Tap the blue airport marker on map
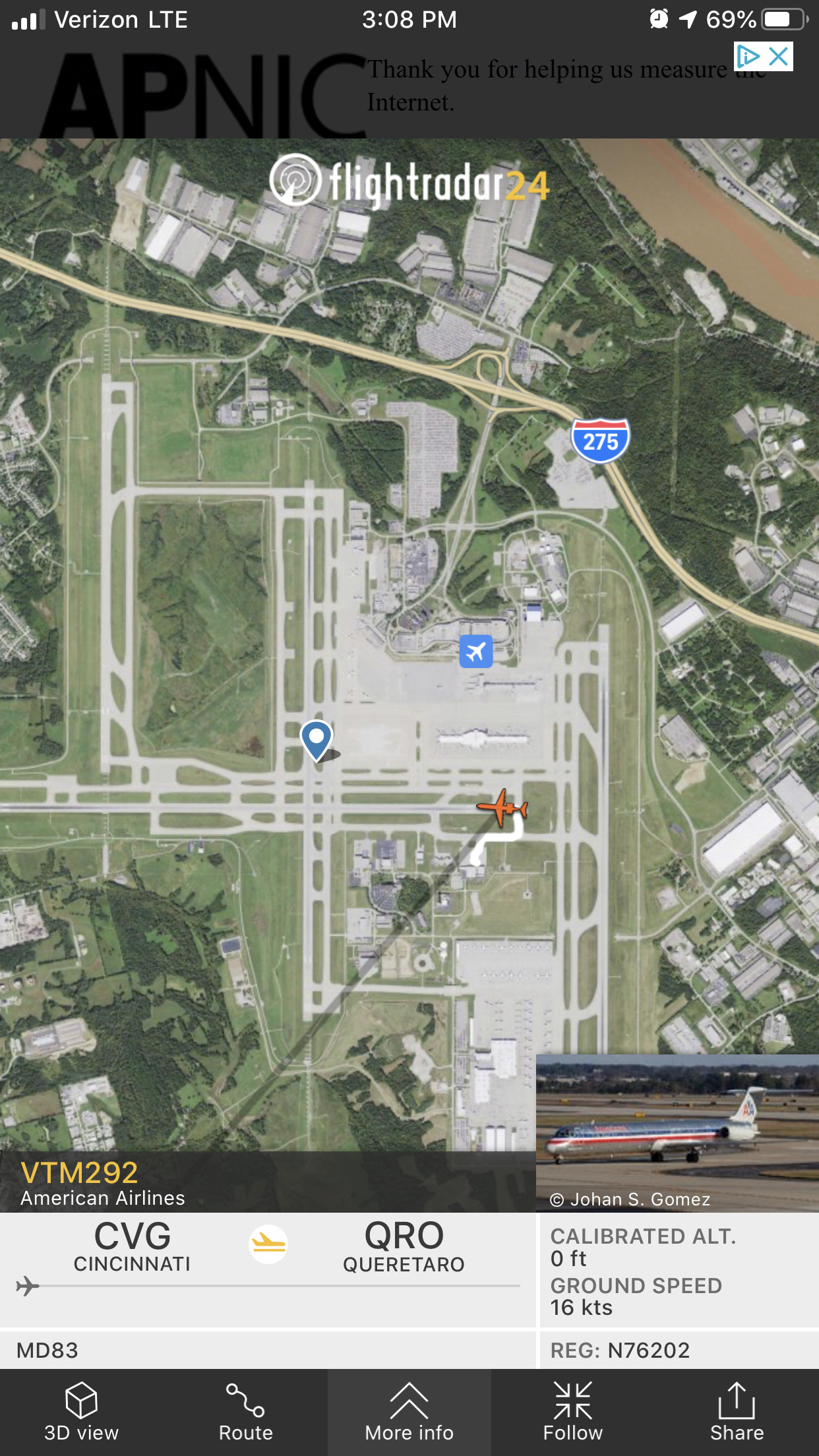The image size is (819, 1456). click(x=475, y=652)
